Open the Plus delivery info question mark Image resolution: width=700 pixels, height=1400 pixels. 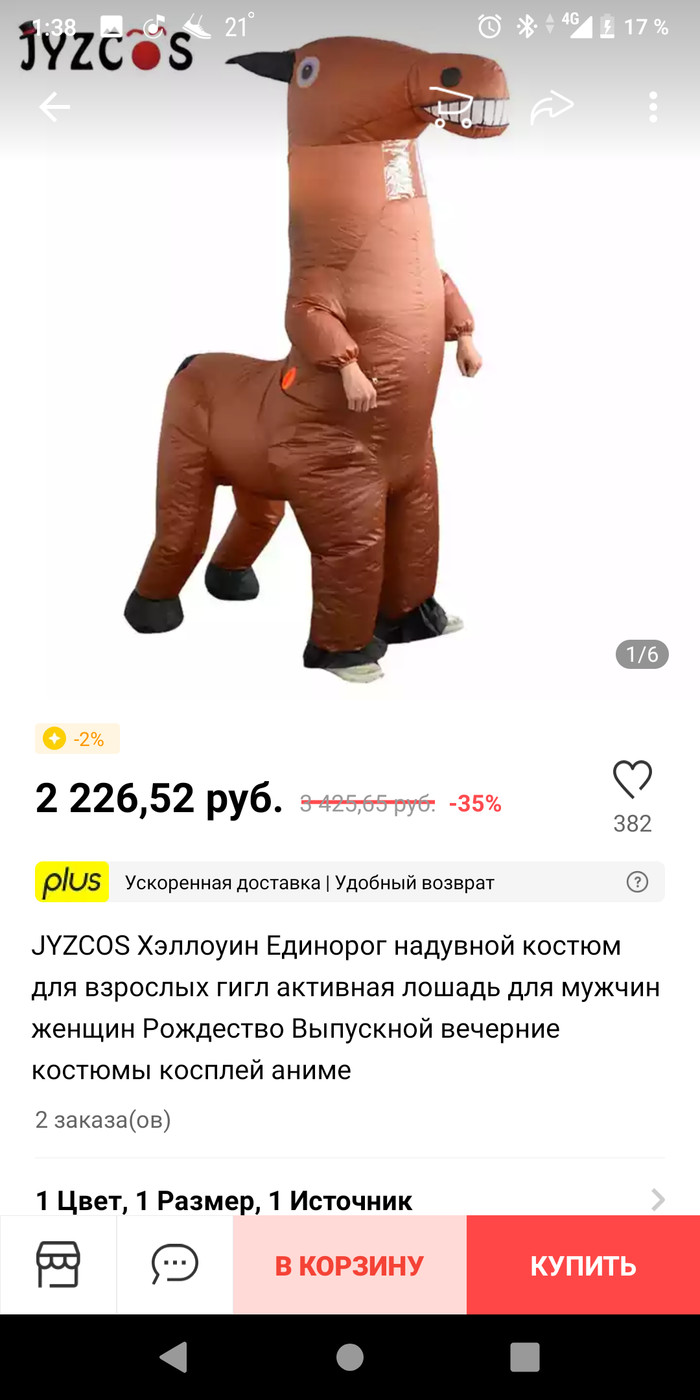[637, 882]
